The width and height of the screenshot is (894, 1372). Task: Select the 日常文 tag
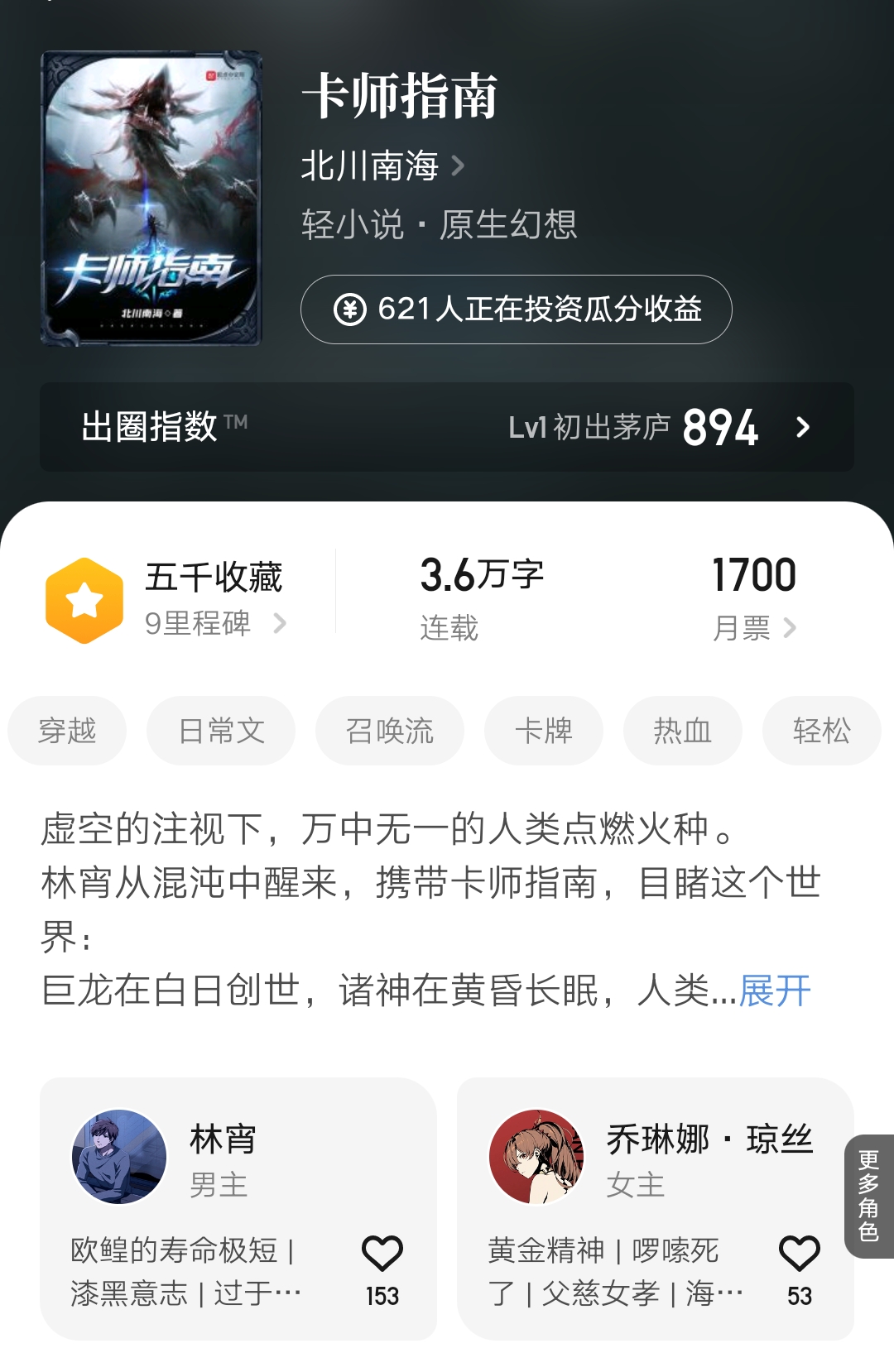(219, 731)
